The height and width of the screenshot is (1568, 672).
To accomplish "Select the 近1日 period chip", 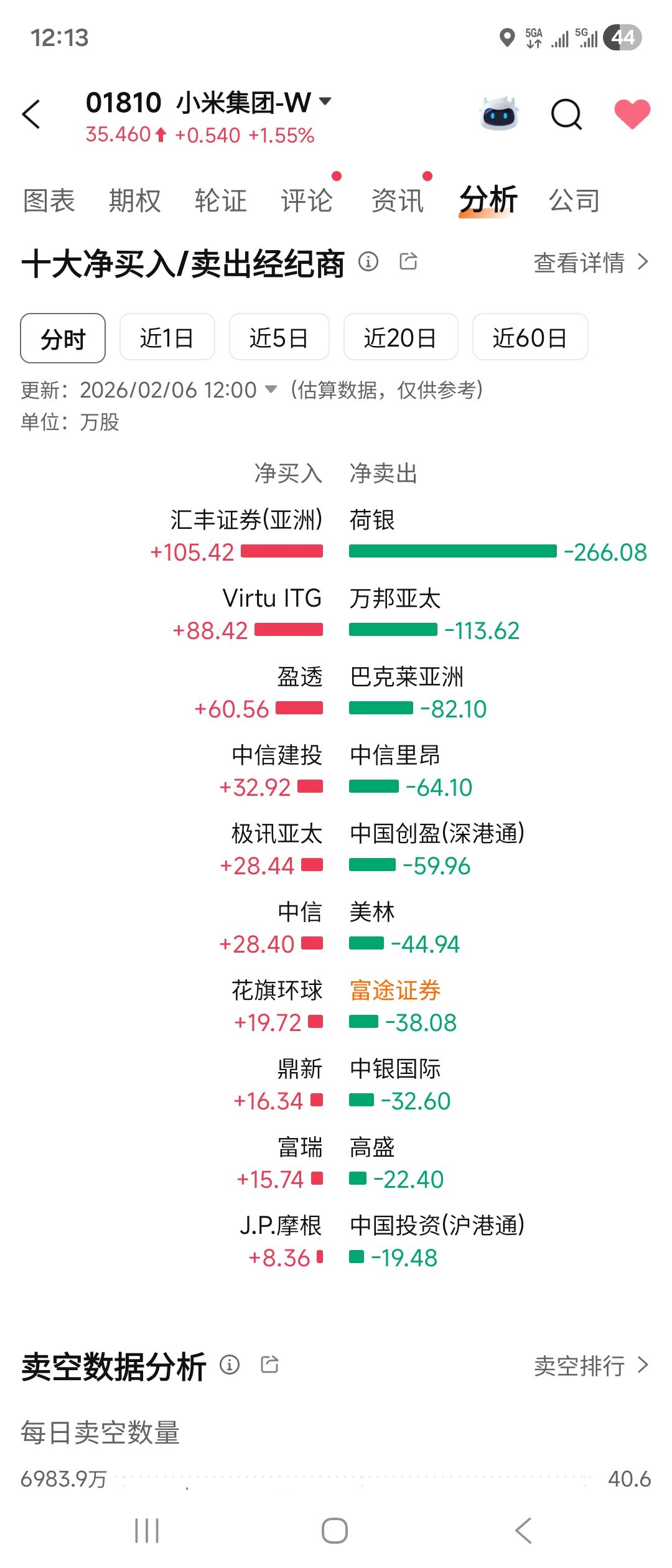I will (167, 338).
